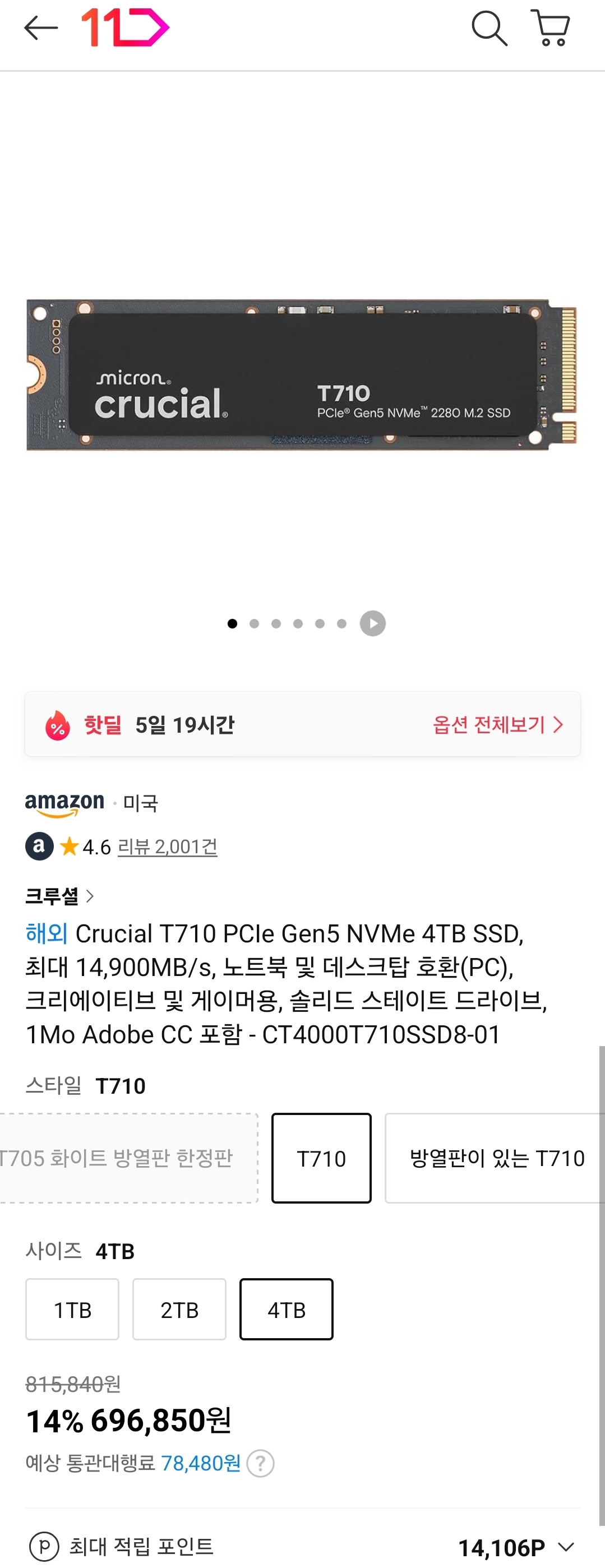Tap the 11st logo
Screen dimensions: 605x1568
(125, 27)
